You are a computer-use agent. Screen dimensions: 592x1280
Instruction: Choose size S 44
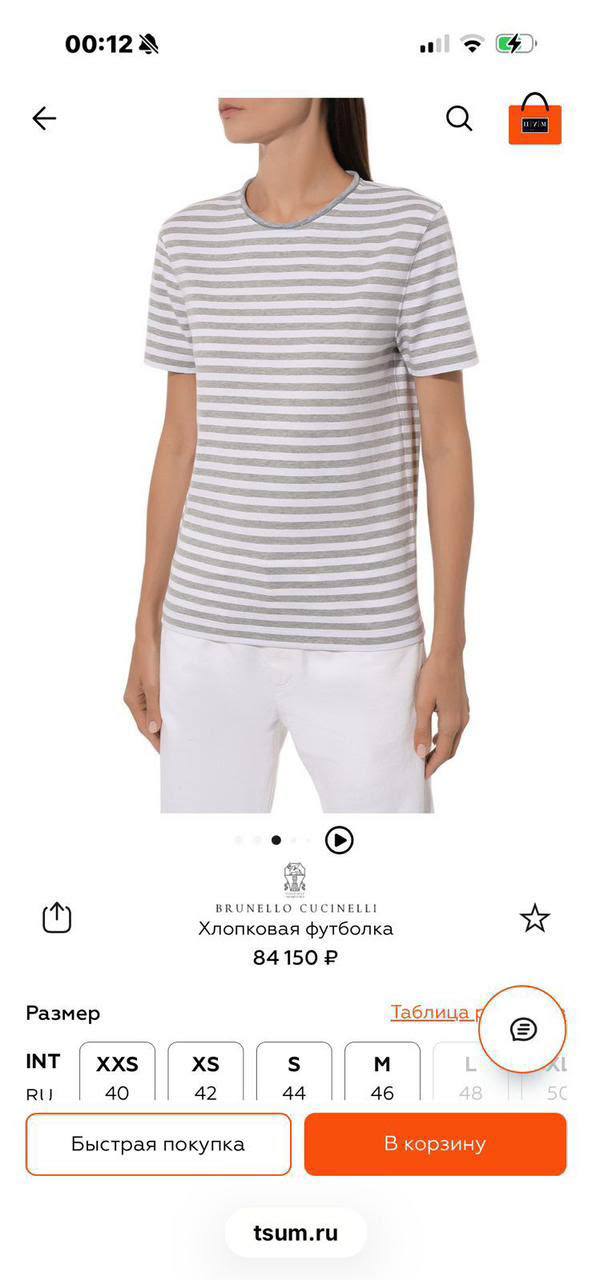(294, 1072)
